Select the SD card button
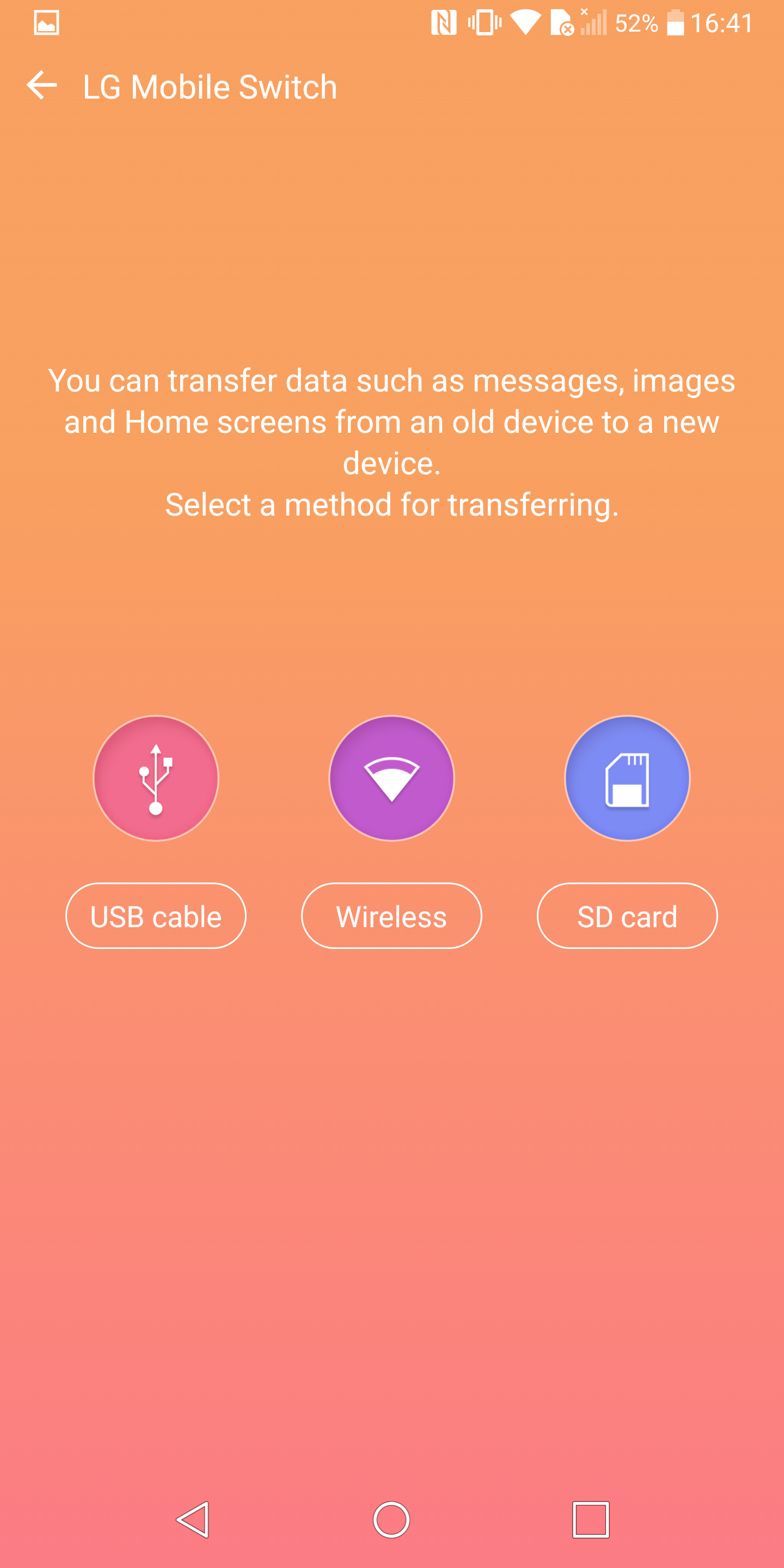This screenshot has width=784, height=1568. coord(627,915)
